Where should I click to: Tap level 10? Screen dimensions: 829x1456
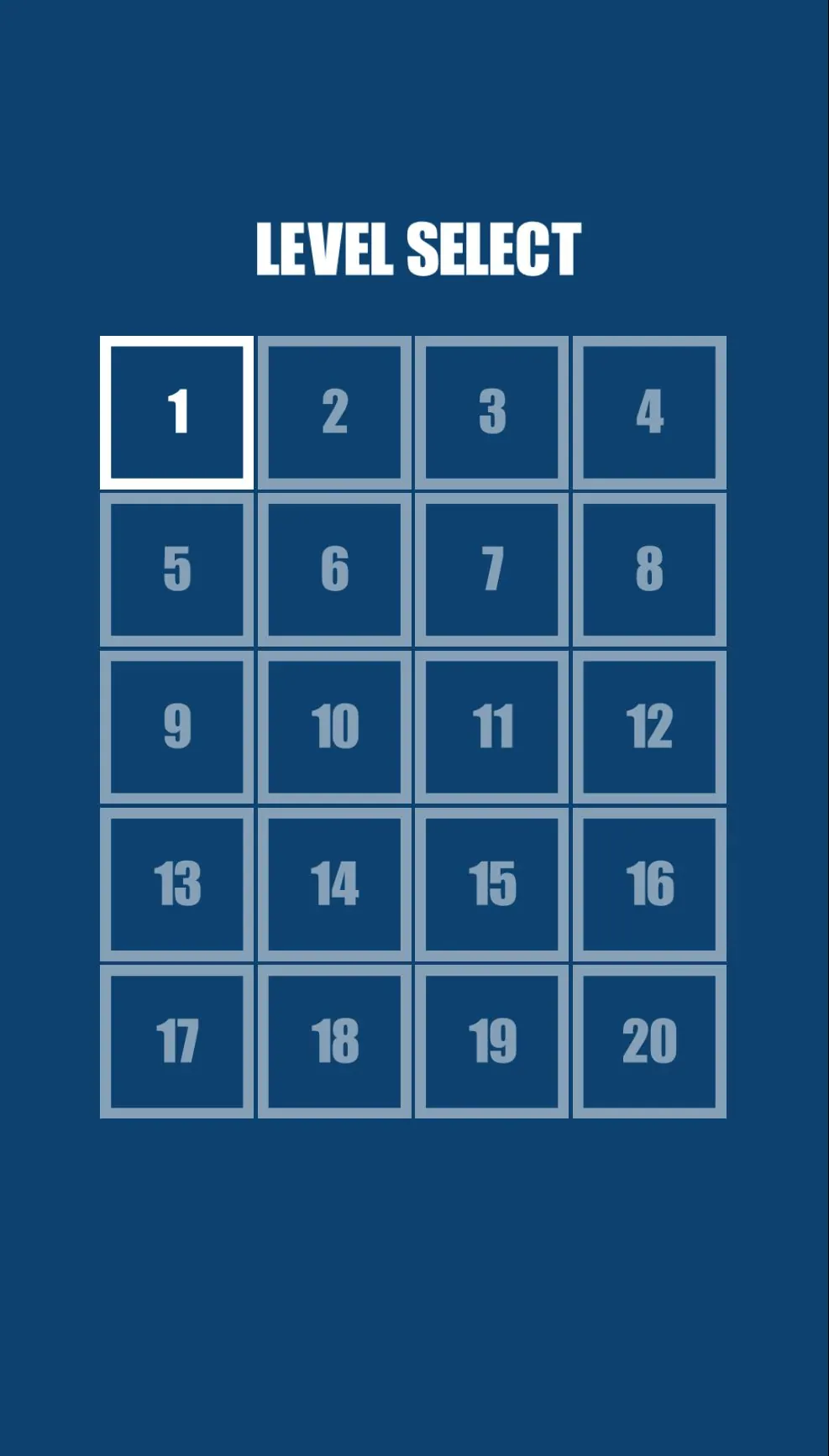tap(334, 726)
